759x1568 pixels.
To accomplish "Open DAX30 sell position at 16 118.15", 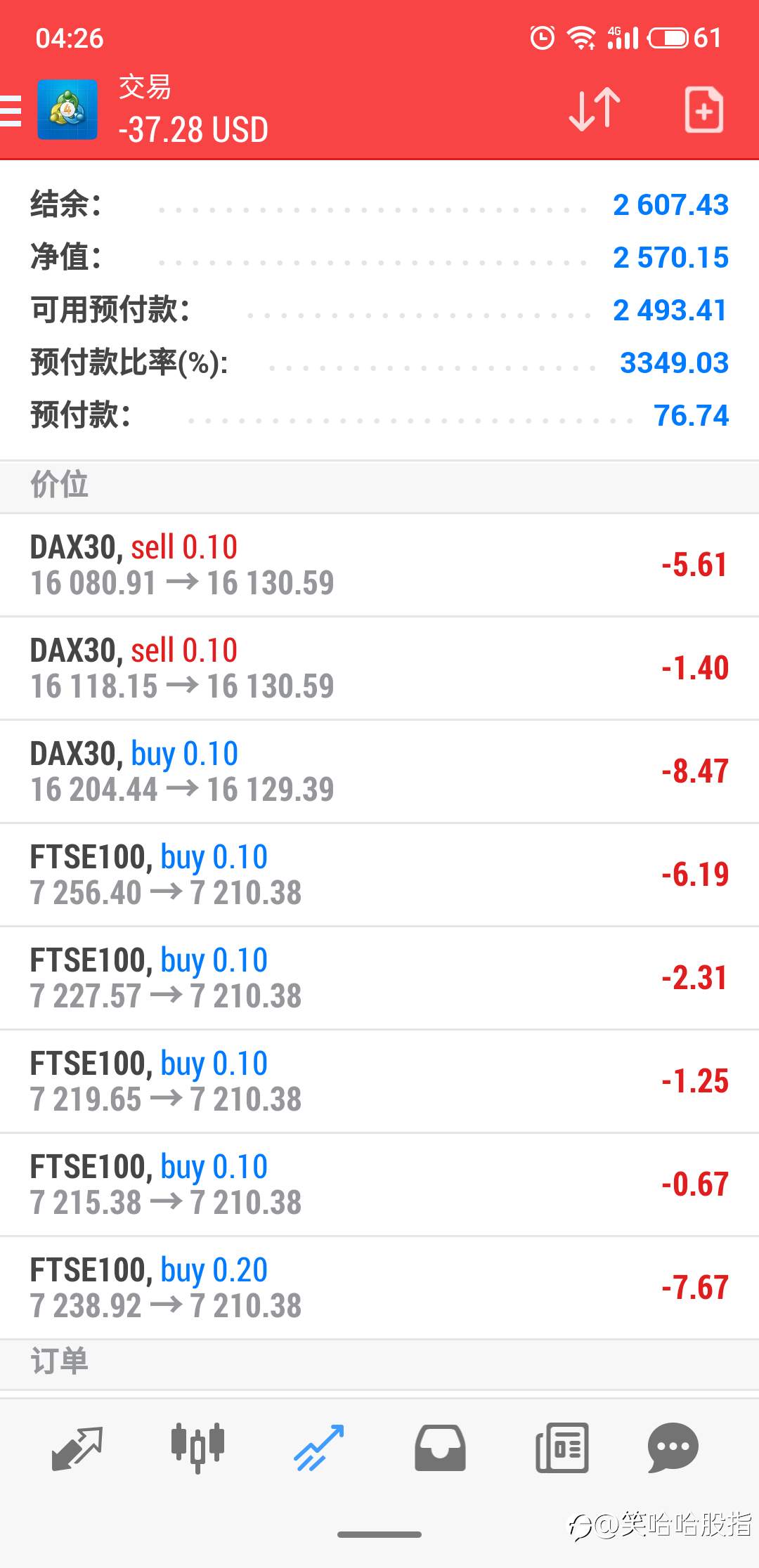I will click(x=379, y=669).
